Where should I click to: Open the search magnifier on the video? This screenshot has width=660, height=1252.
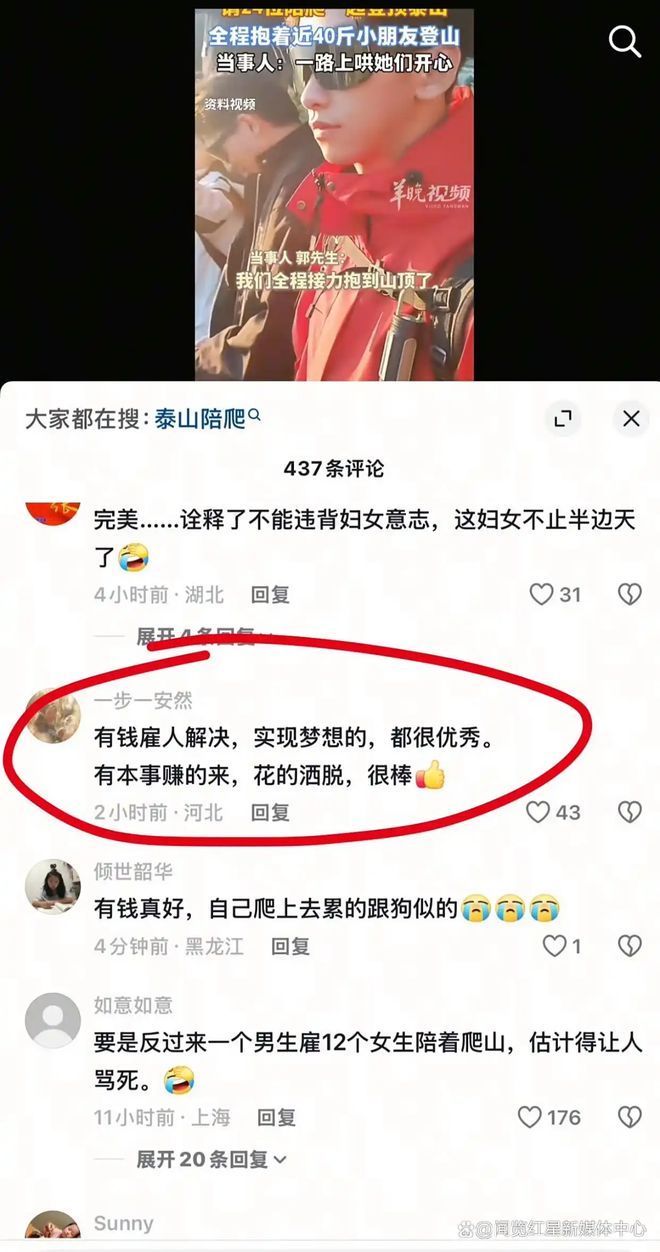click(625, 41)
